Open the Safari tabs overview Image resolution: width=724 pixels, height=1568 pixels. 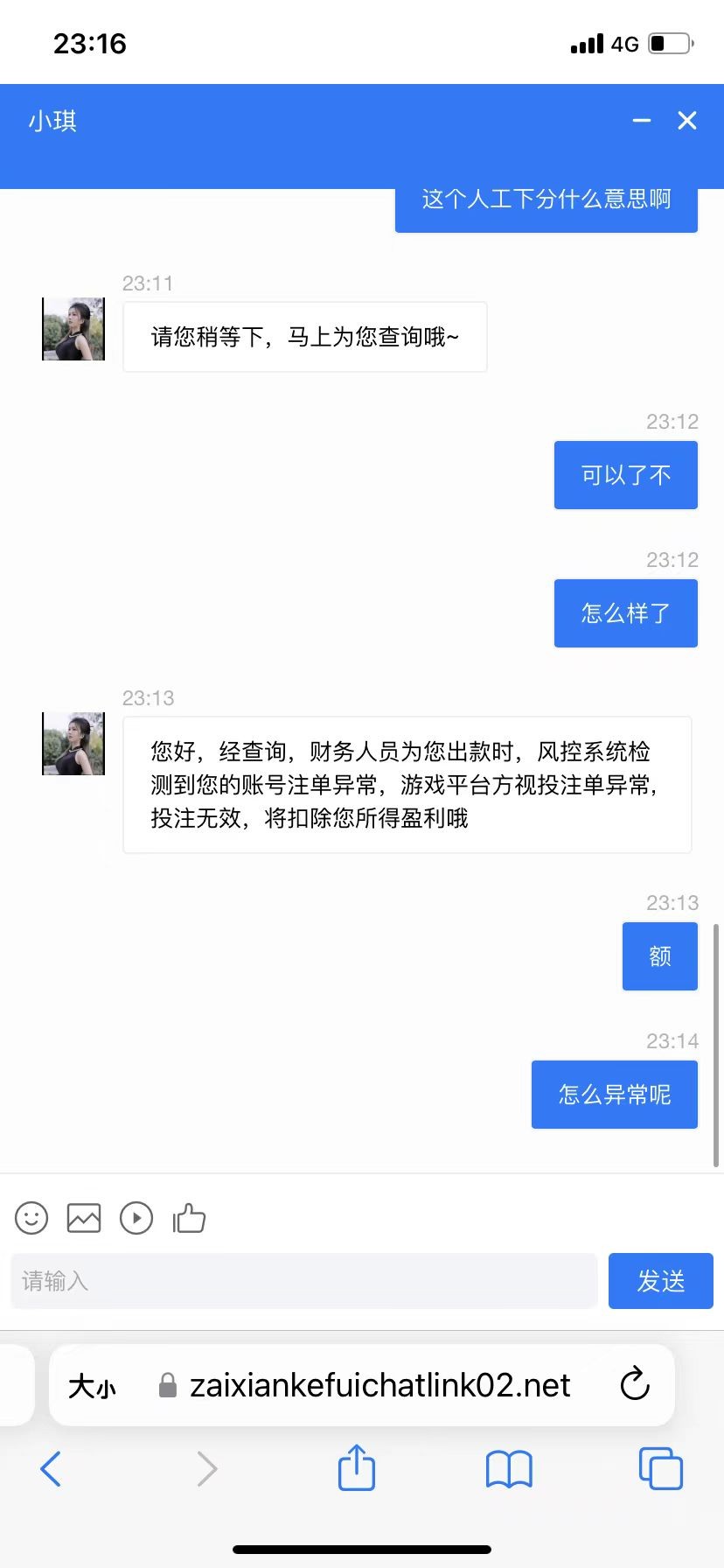660,1468
